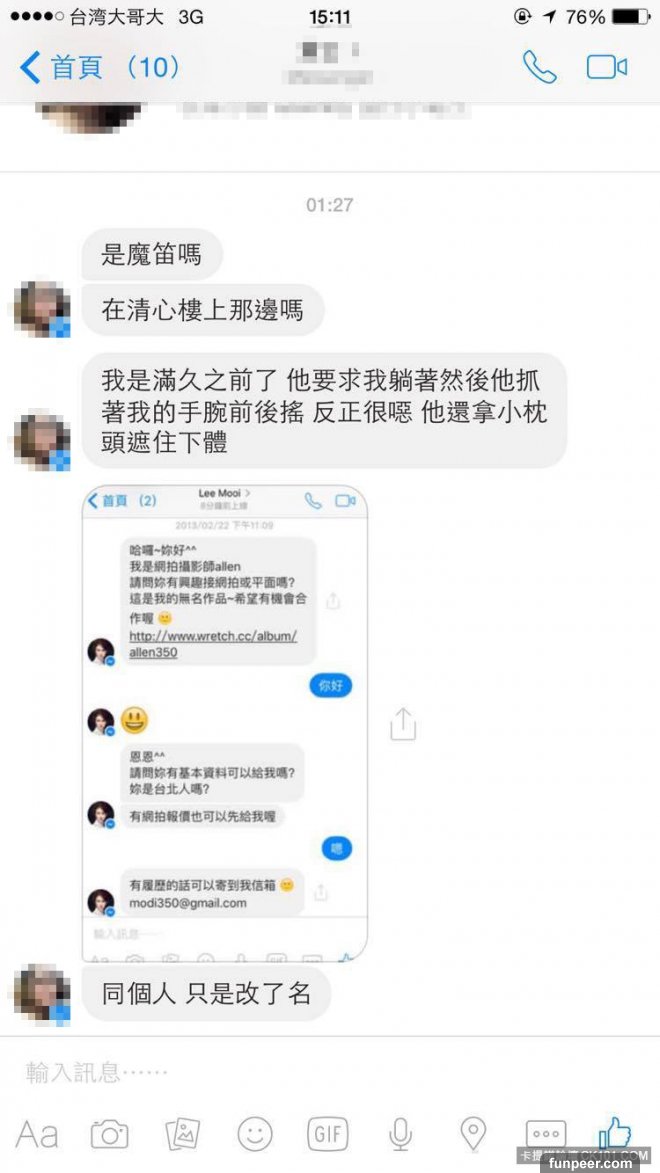Start a video call

pos(606,67)
